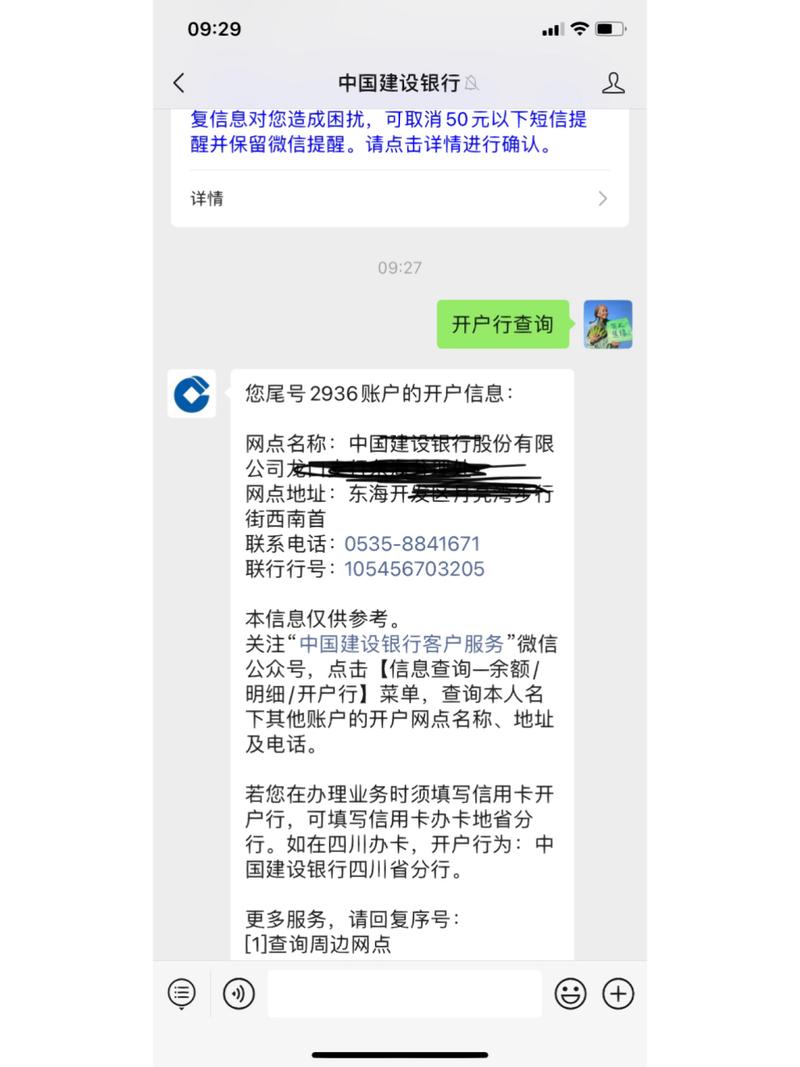Switch to voice message input

point(238,993)
